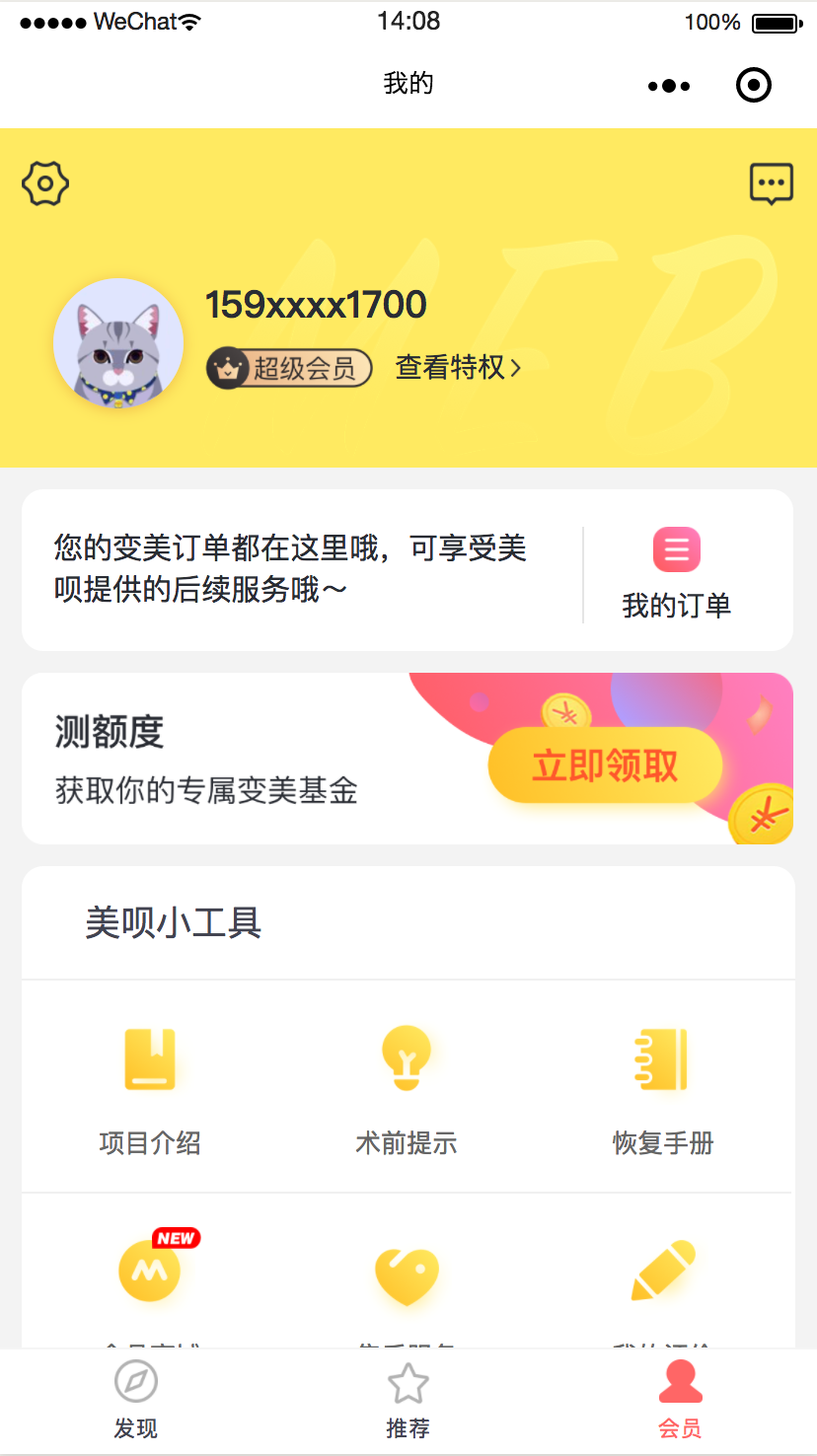Click the person icon on 会员 tab
Screen dimensions: 817x1456
pyautogui.click(x=680, y=1384)
